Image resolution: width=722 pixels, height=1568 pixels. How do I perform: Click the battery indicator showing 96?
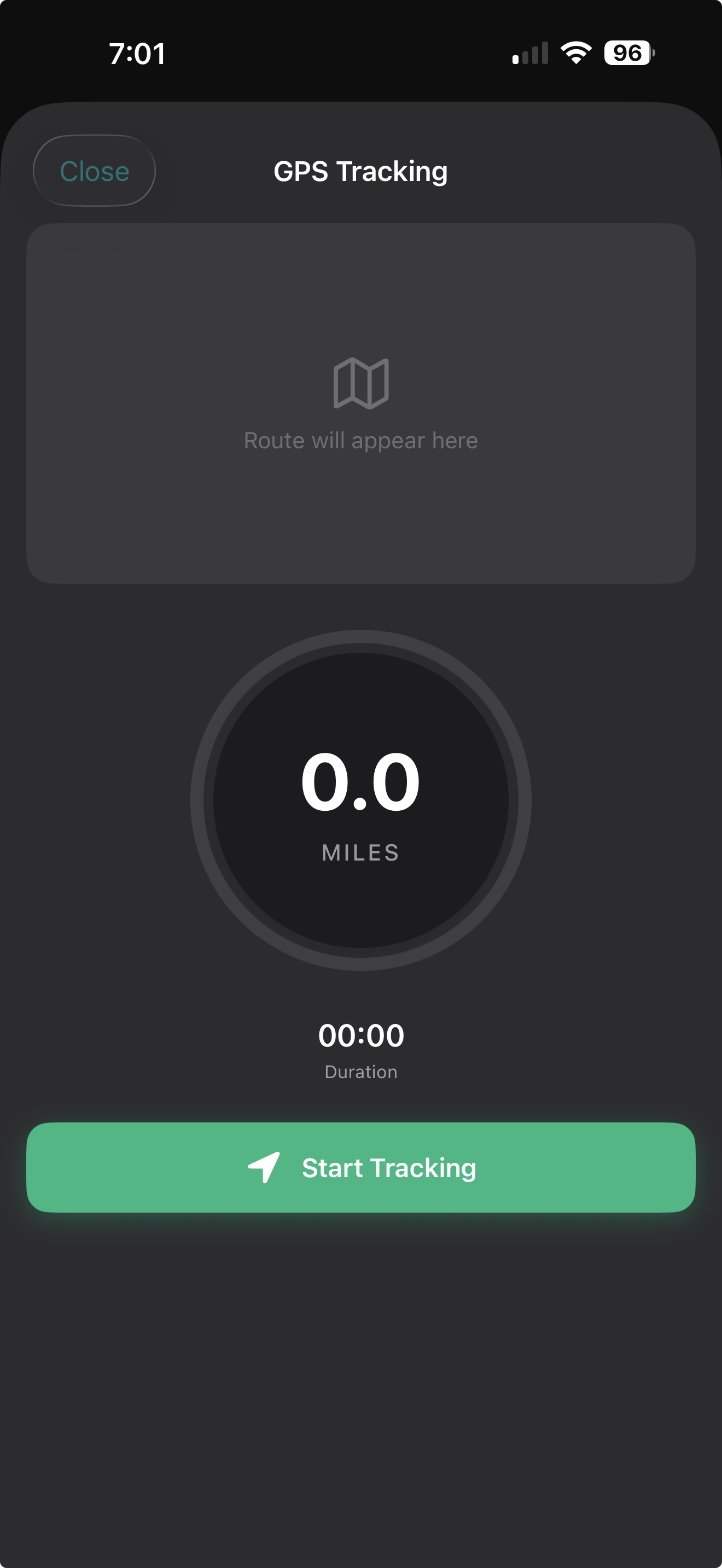pos(627,54)
